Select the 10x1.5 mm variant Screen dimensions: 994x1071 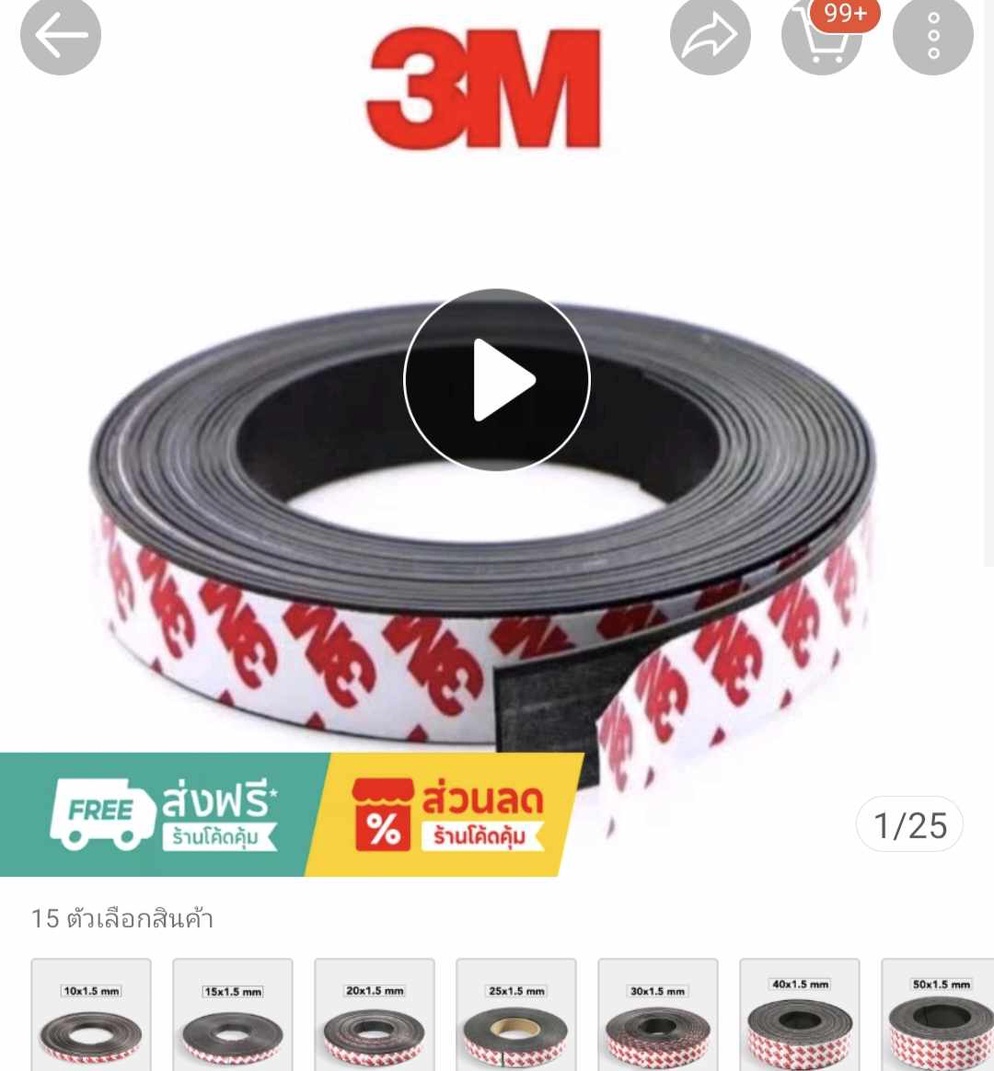pyautogui.click(x=91, y=1015)
